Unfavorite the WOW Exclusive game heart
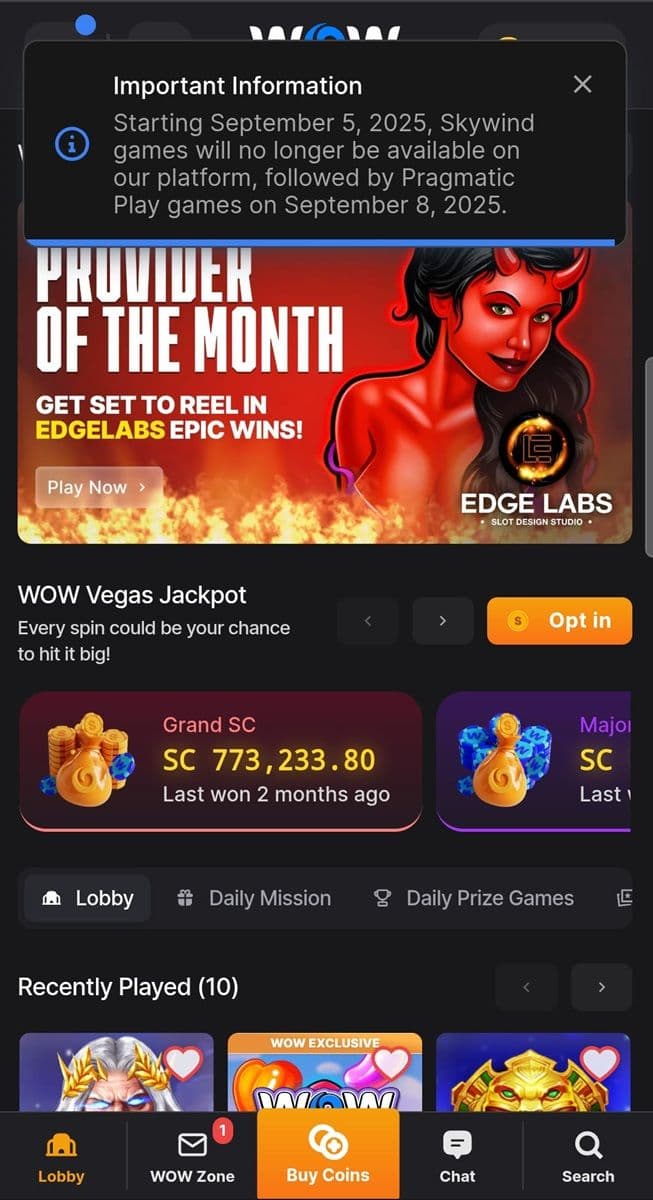The height and width of the screenshot is (1200, 653). point(391,1062)
